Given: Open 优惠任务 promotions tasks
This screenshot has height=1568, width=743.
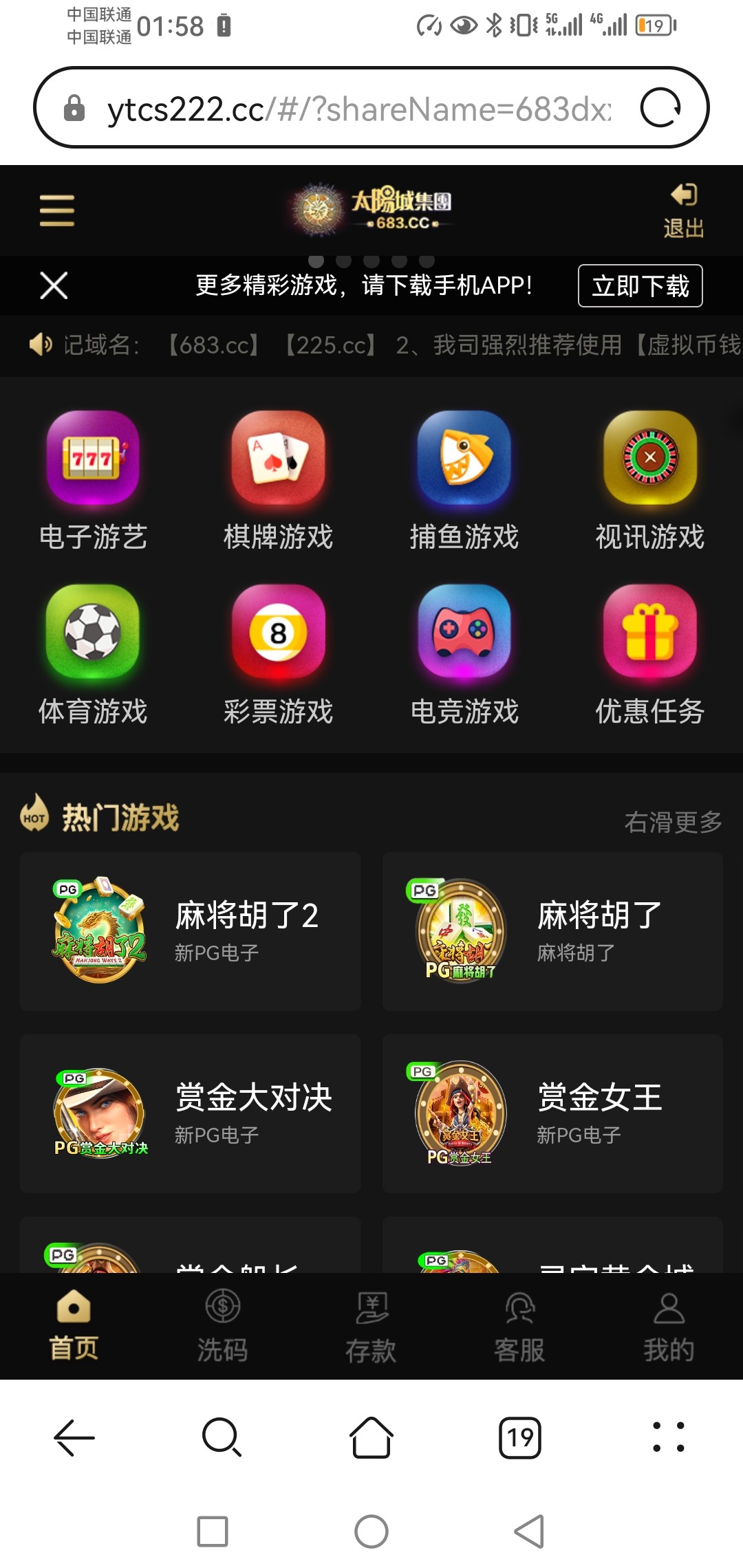Looking at the screenshot, I should 650,655.
